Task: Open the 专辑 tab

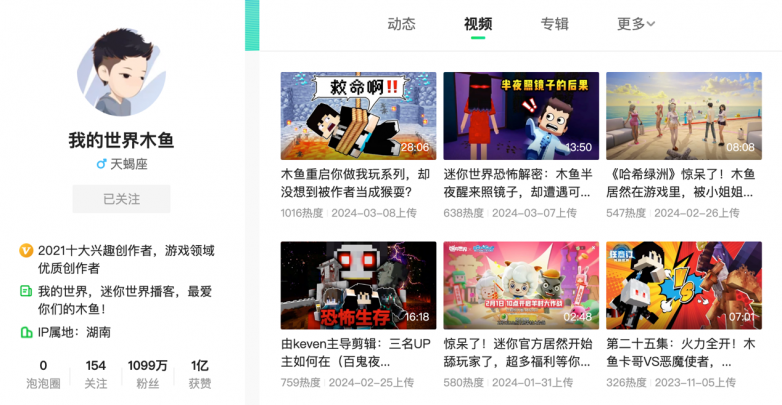Action: pyautogui.click(x=555, y=24)
